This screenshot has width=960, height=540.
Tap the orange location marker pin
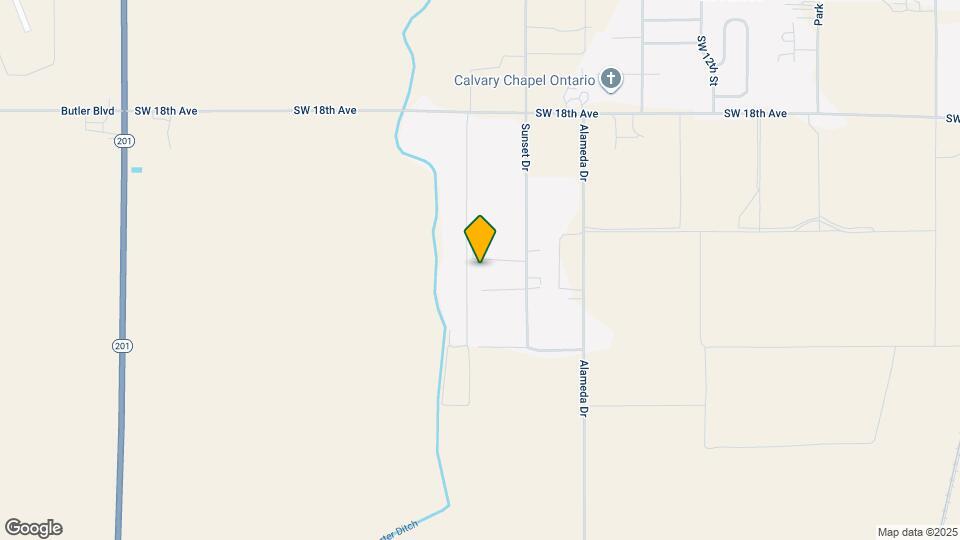(x=480, y=239)
